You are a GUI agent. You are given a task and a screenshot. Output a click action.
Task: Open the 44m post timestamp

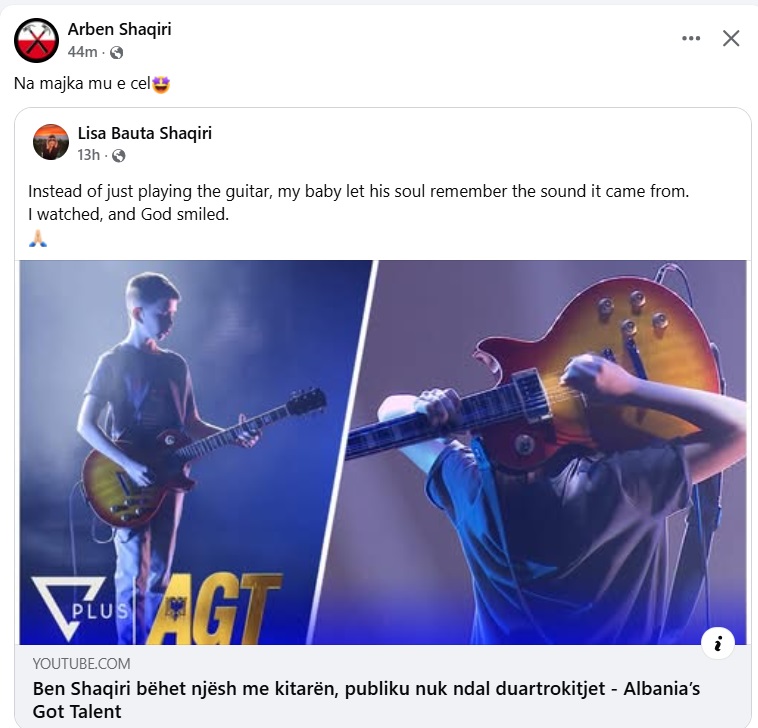(x=81, y=52)
